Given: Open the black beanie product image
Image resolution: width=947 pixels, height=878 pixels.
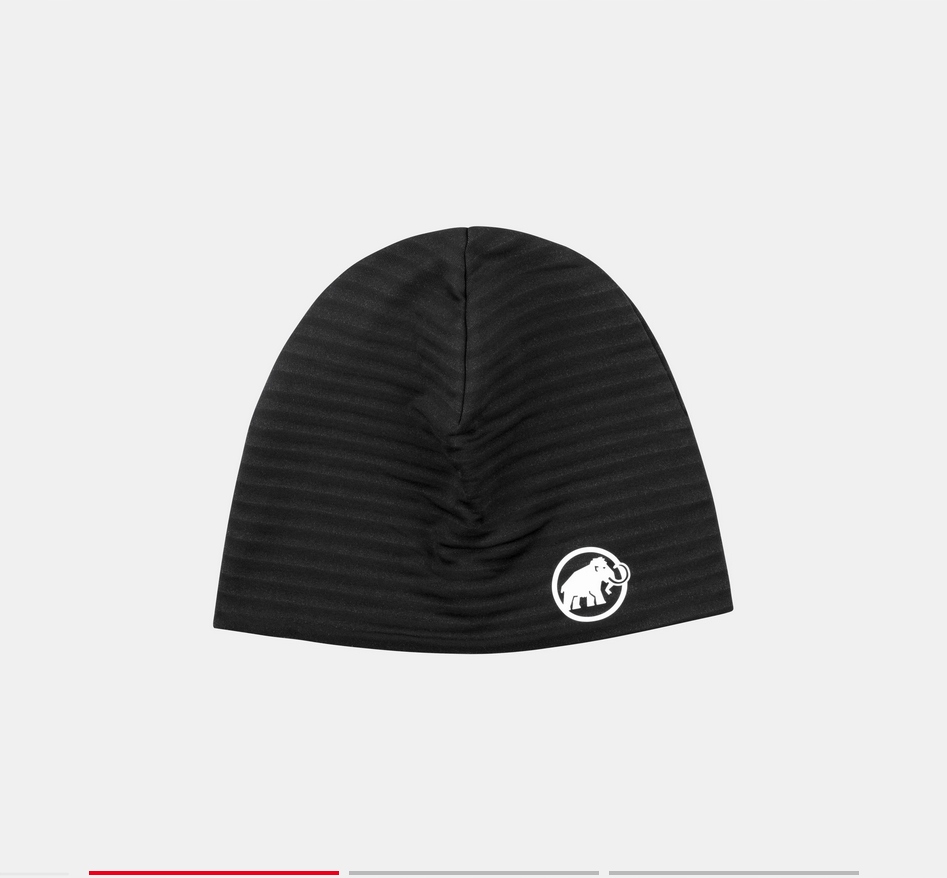Looking at the screenshot, I should click(x=473, y=440).
